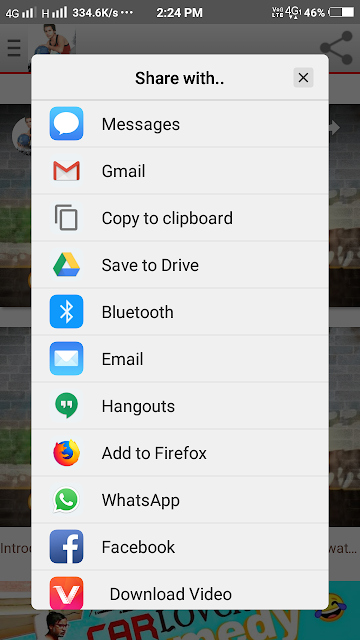Close the Share with dialog
Image resolution: width=360 pixels, height=640 pixels.
point(303,78)
